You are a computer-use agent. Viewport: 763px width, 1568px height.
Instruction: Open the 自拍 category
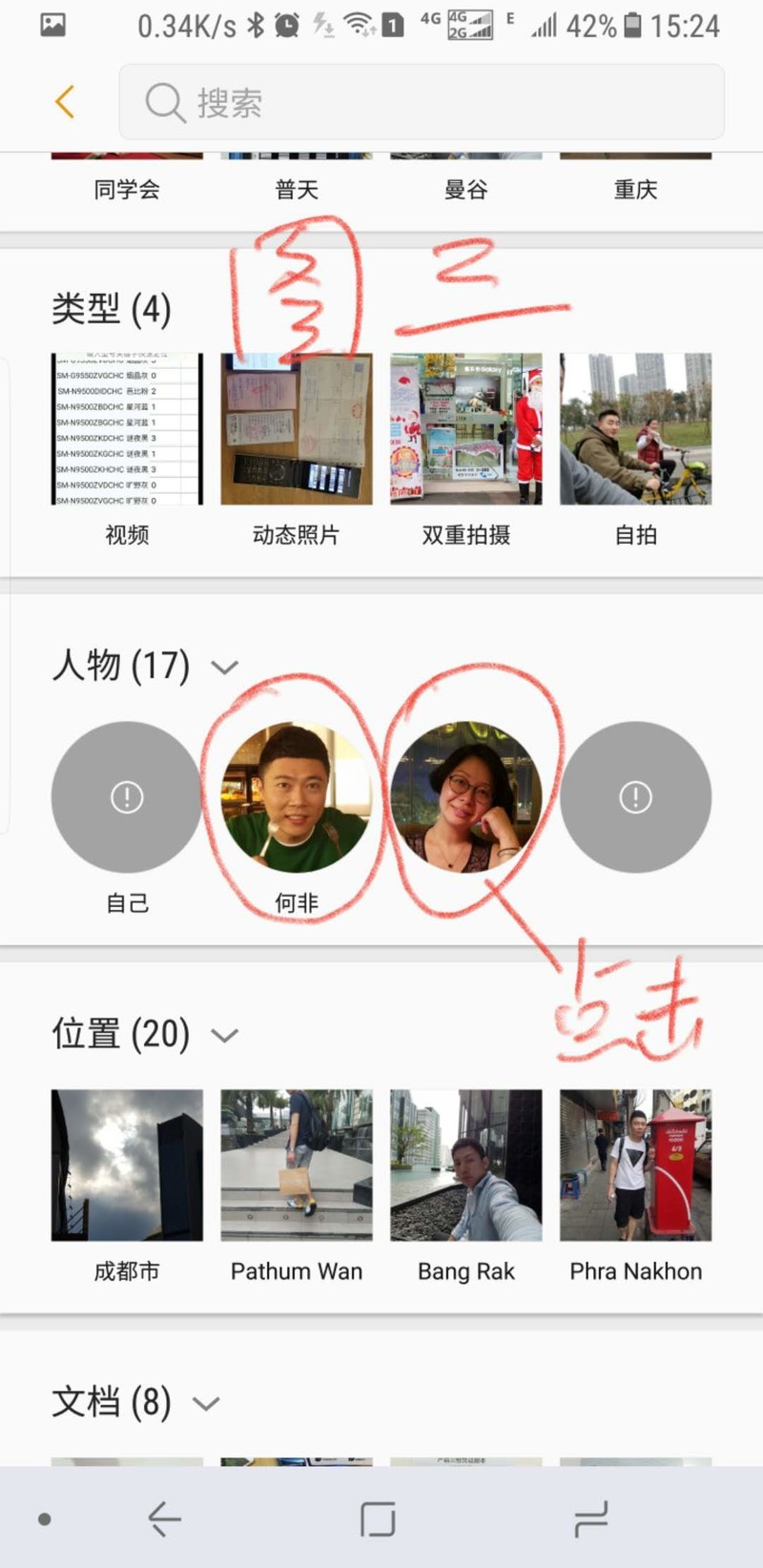pyautogui.click(x=635, y=427)
